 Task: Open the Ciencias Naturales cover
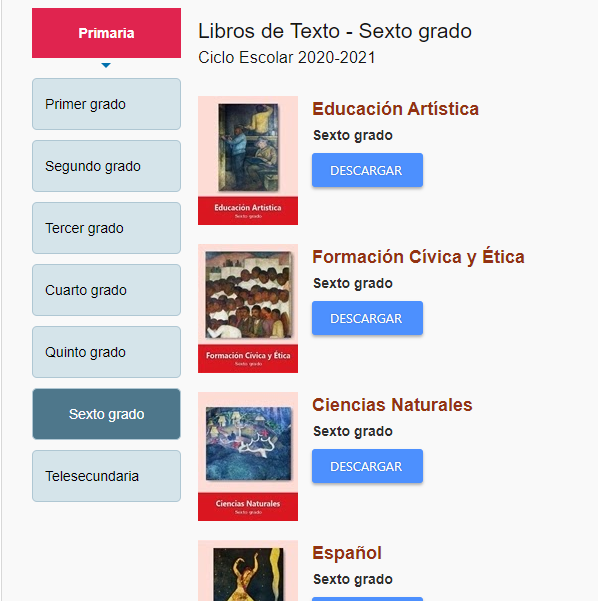tap(248, 456)
